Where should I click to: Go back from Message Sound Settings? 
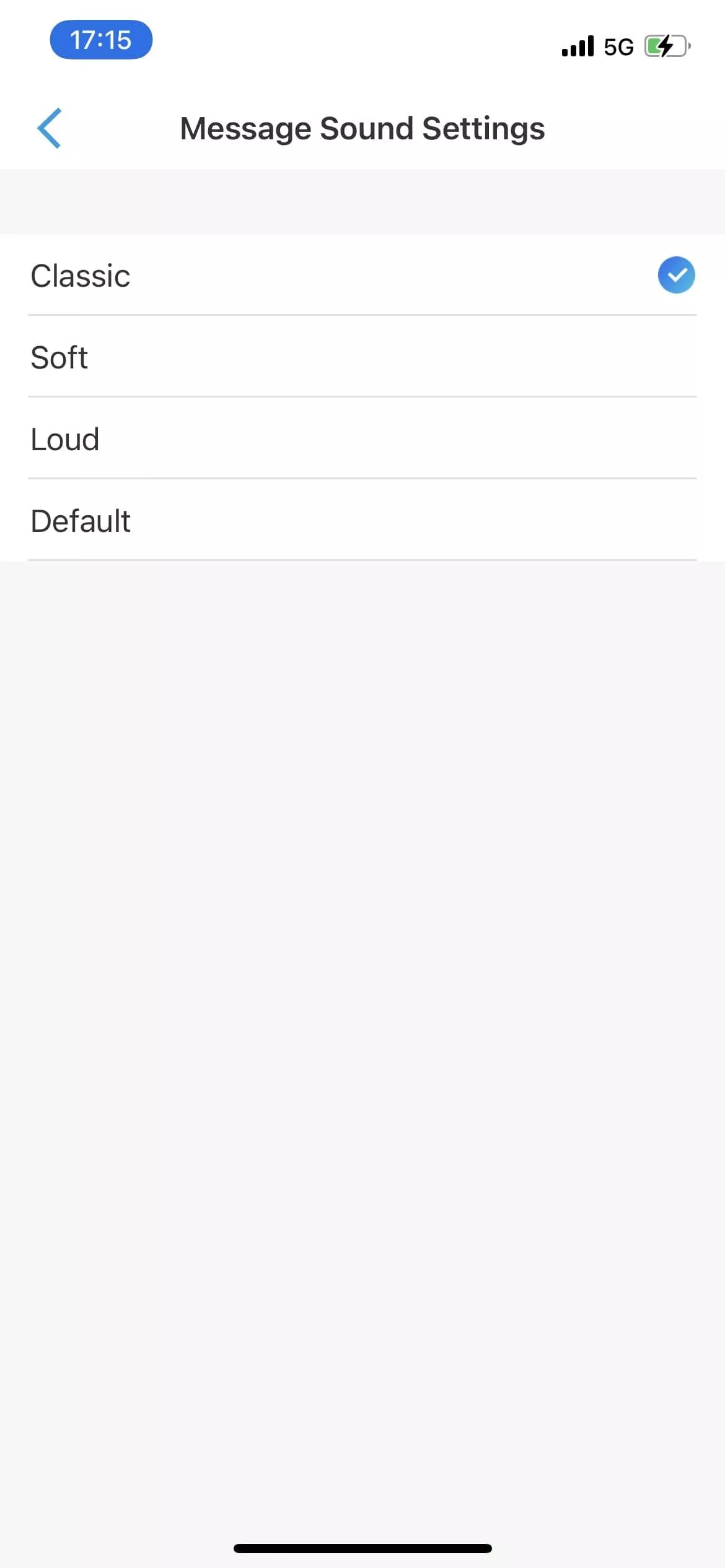click(x=49, y=128)
